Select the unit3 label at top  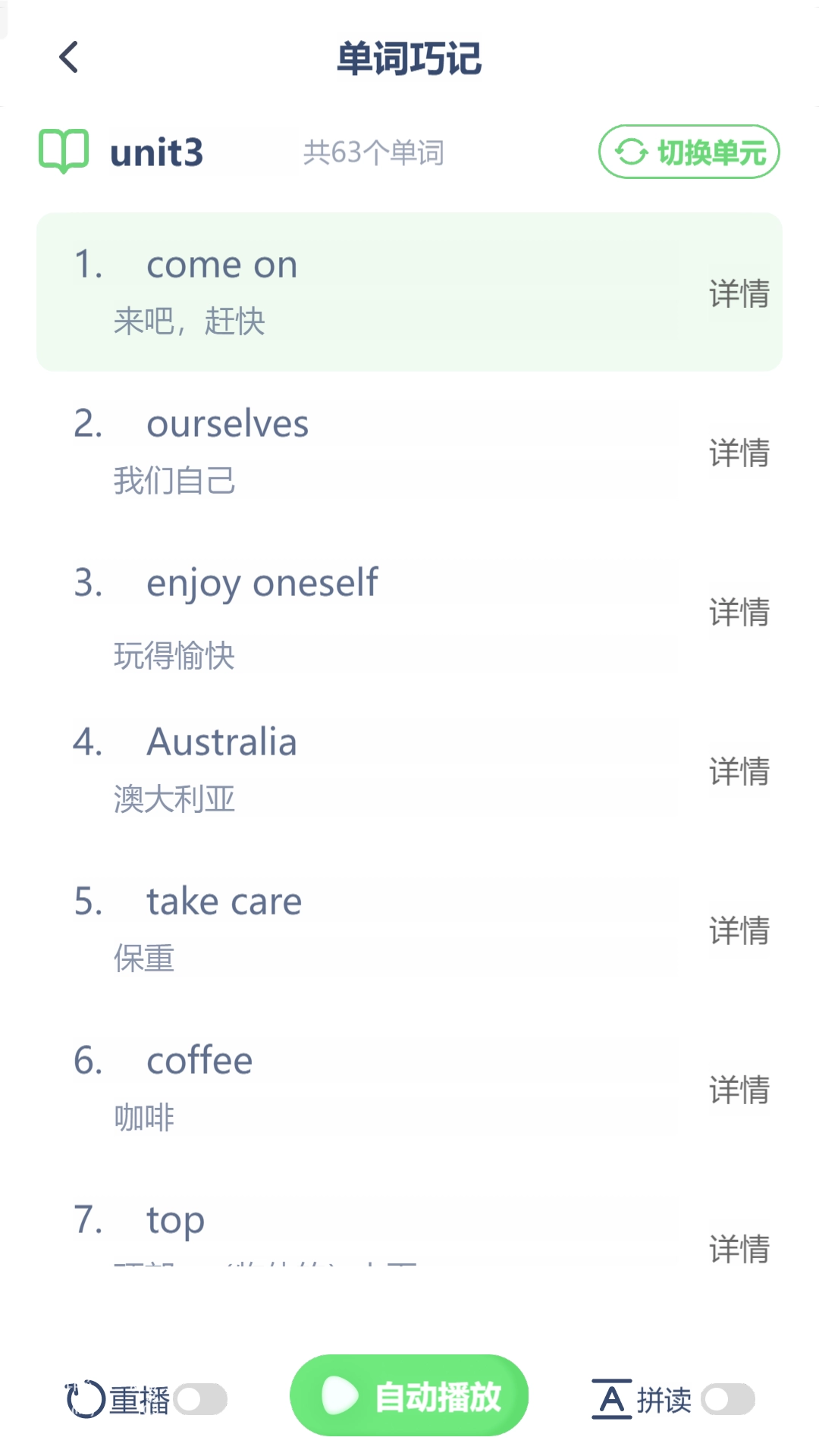157,151
